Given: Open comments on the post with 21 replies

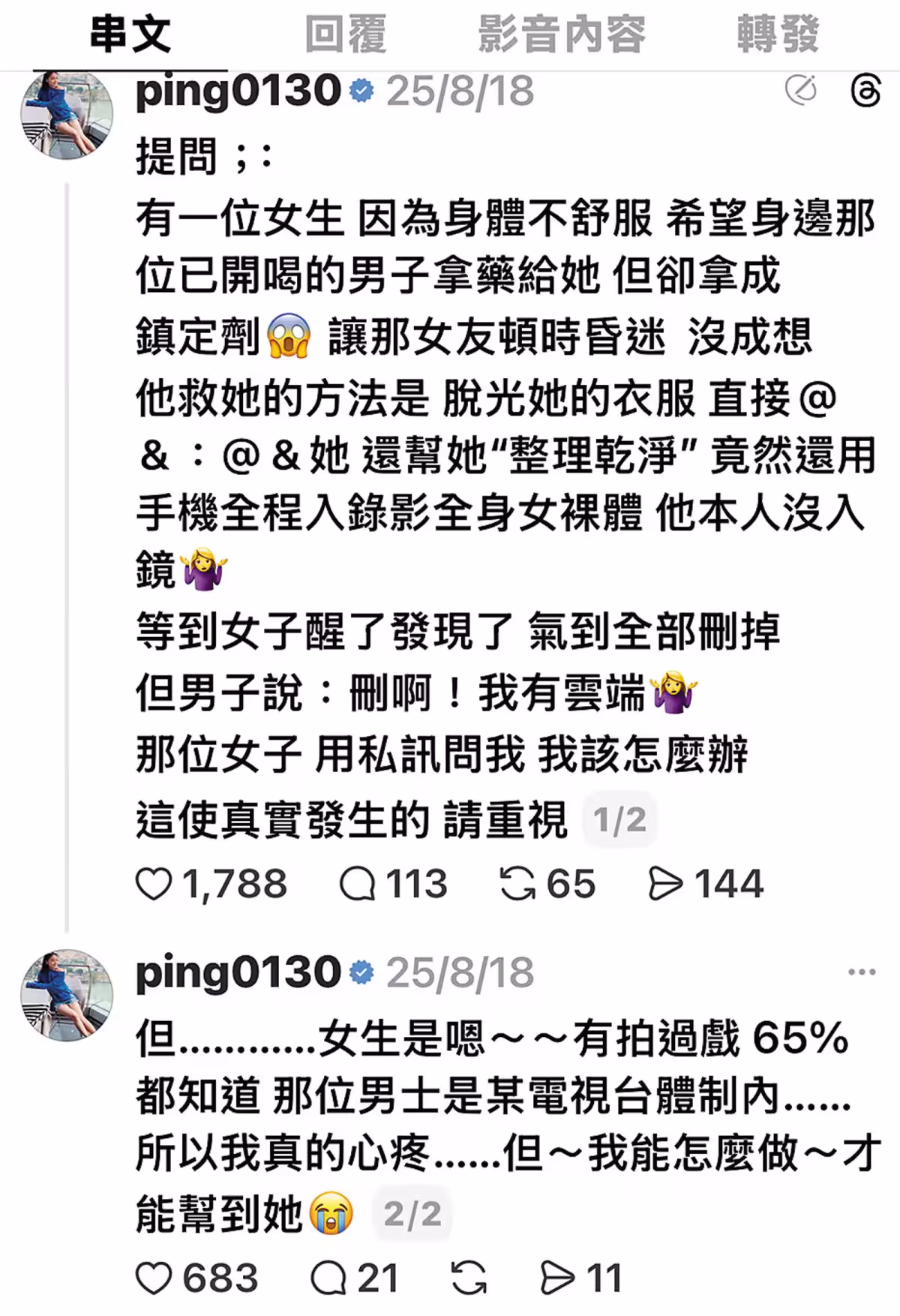Looking at the screenshot, I should click(x=328, y=1278).
